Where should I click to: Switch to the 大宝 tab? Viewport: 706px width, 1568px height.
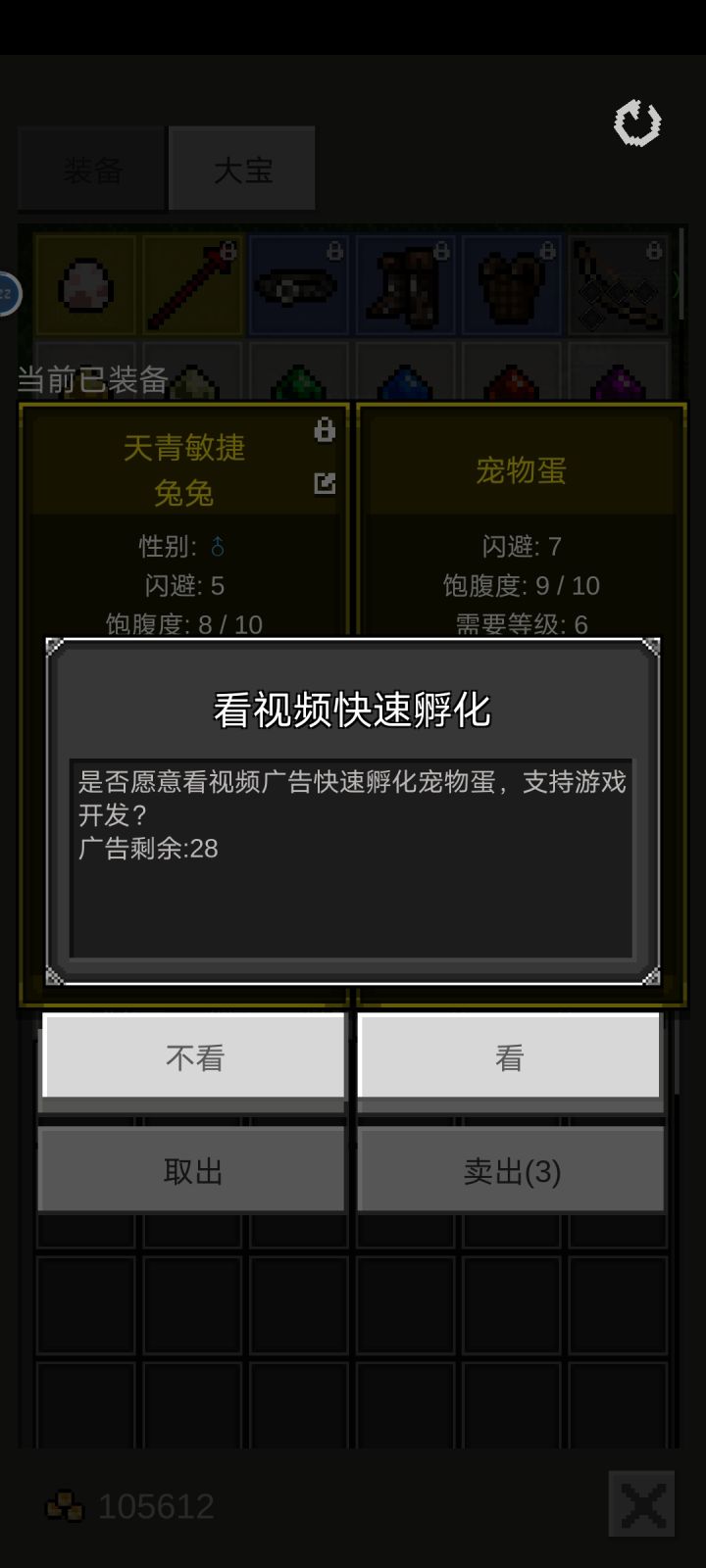pyautogui.click(x=241, y=169)
